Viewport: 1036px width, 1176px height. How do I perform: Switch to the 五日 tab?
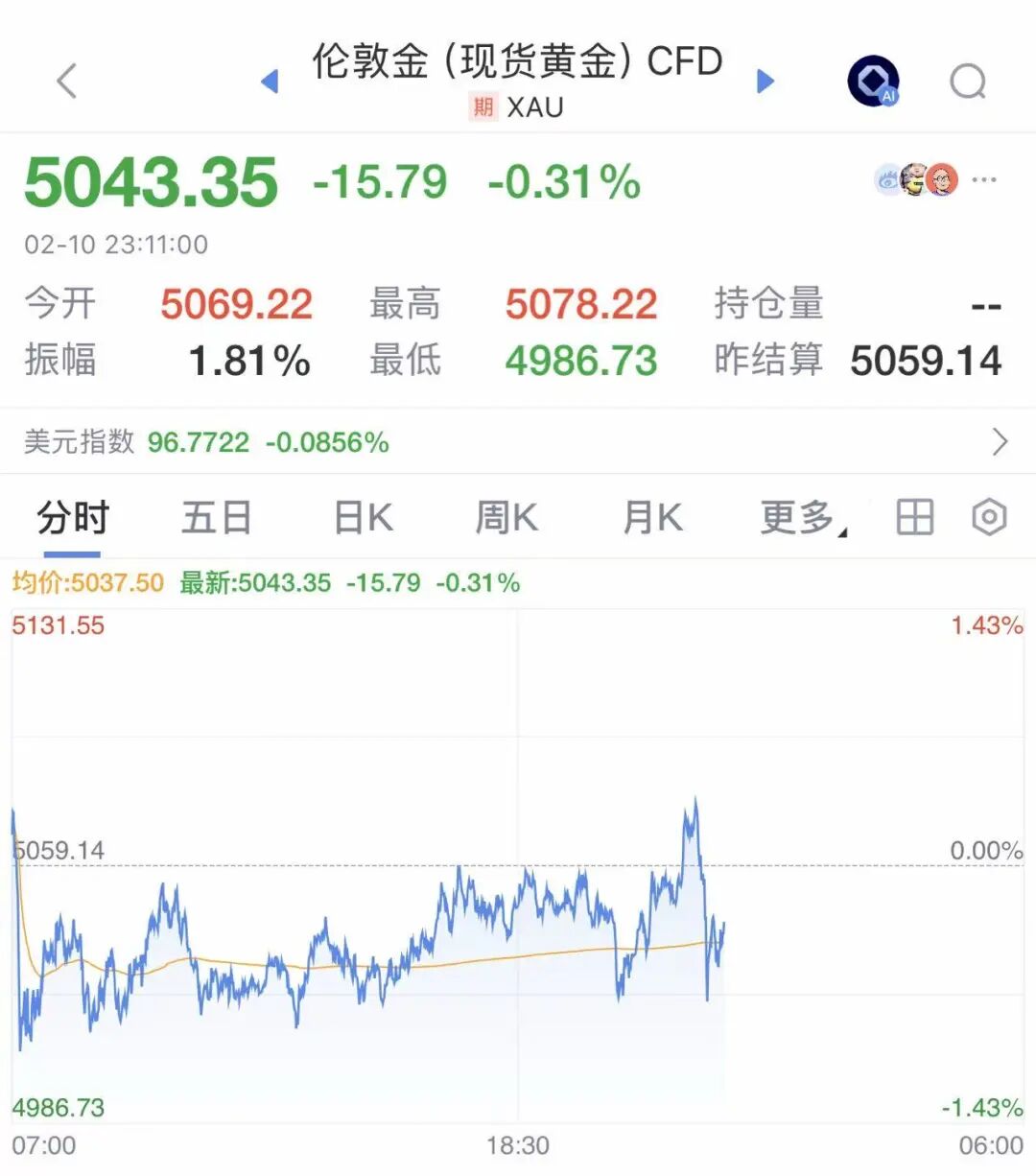tap(215, 517)
